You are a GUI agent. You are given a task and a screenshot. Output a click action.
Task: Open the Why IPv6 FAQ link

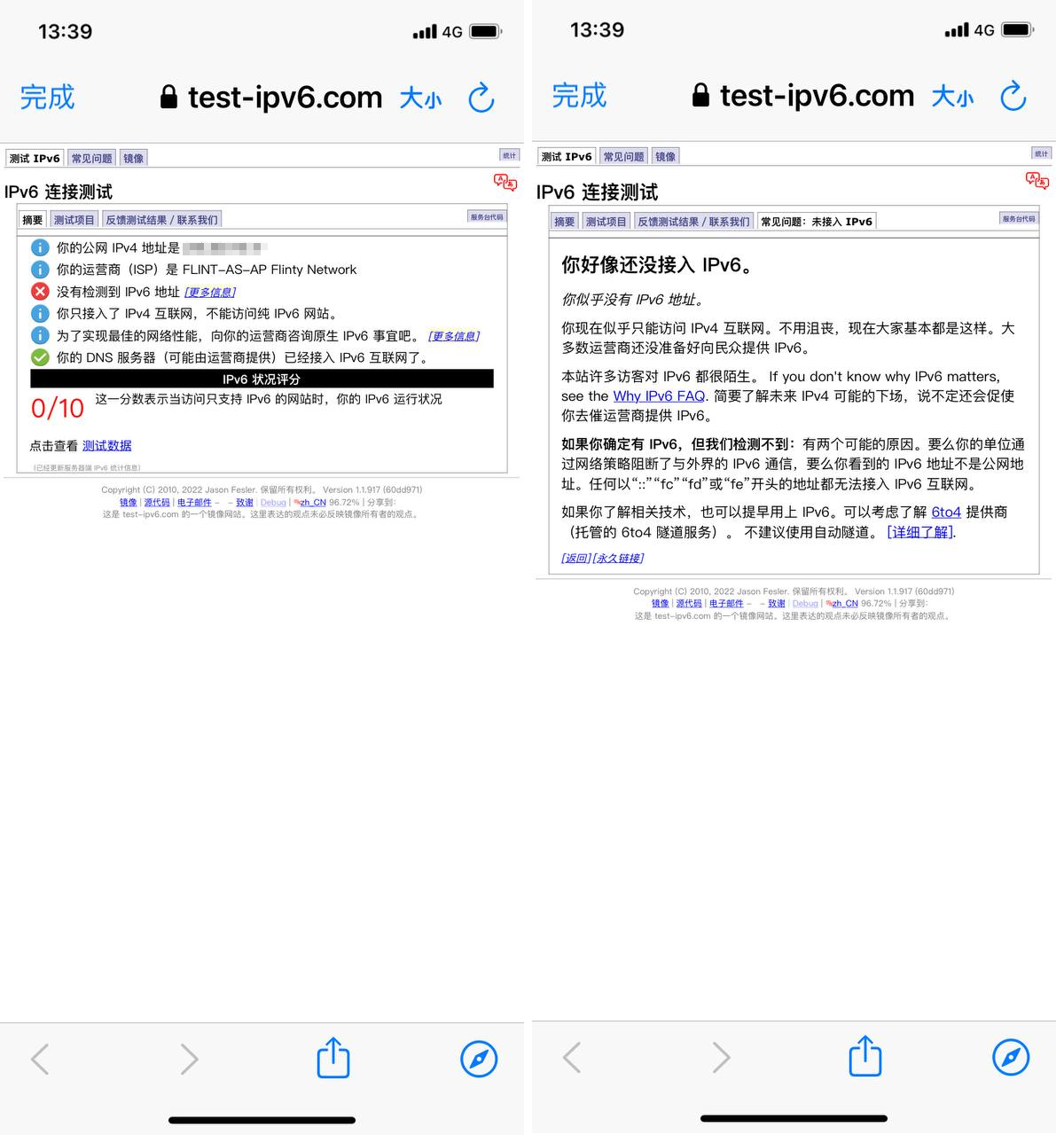click(x=659, y=396)
